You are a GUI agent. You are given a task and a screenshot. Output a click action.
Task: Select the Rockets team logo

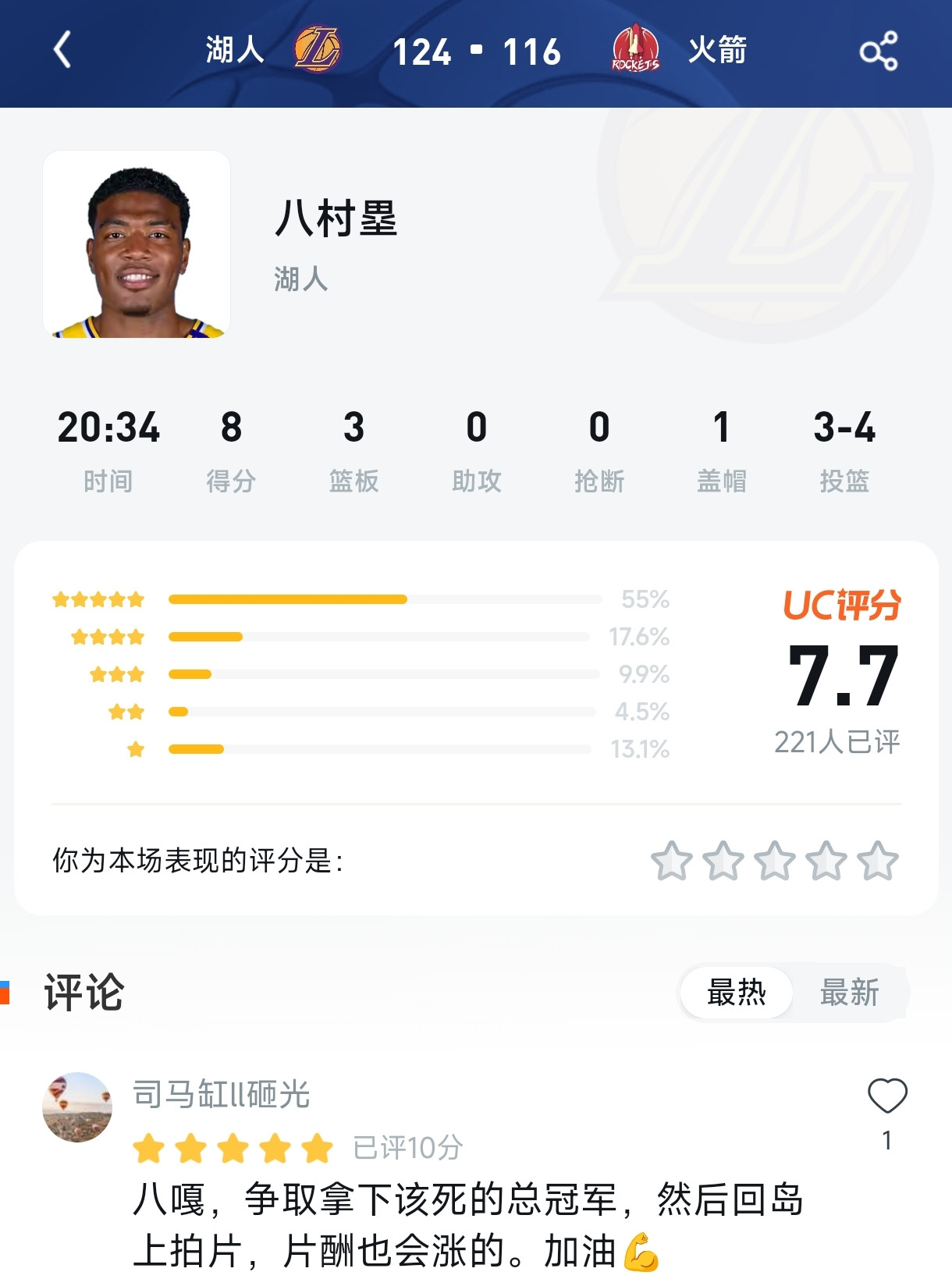tap(634, 49)
